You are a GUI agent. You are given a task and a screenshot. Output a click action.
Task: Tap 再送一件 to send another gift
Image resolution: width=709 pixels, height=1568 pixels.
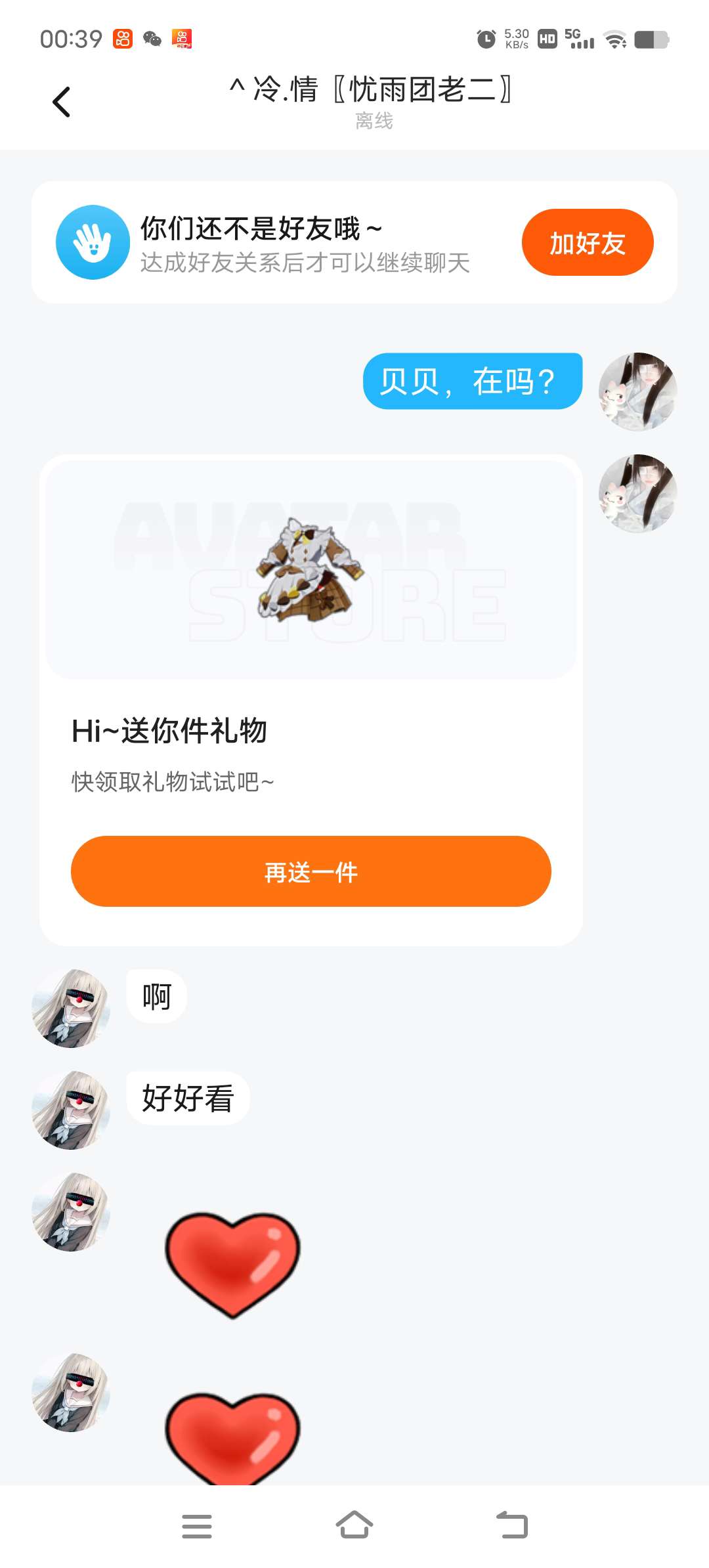(311, 871)
